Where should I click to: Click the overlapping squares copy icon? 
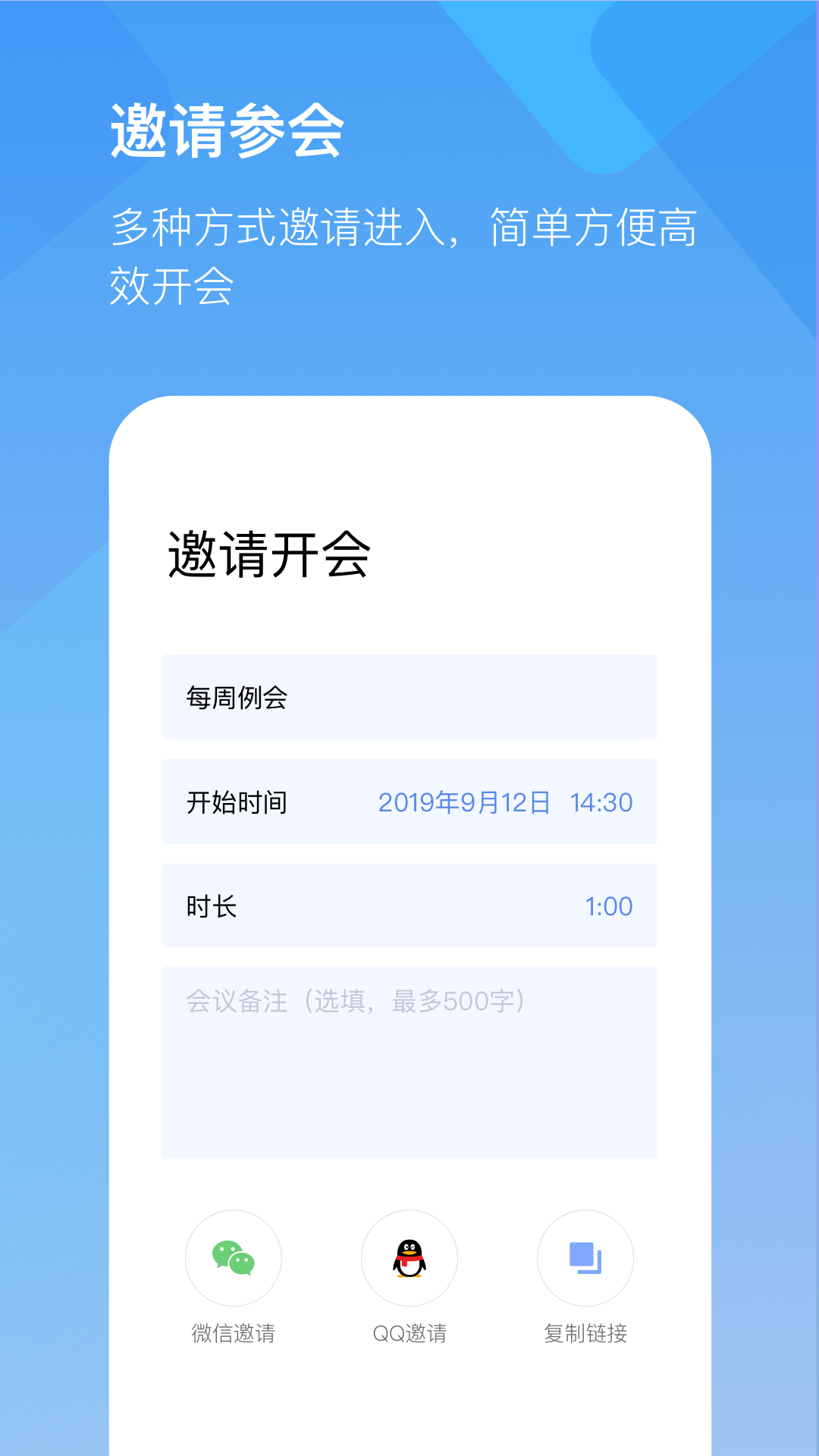tap(584, 1258)
